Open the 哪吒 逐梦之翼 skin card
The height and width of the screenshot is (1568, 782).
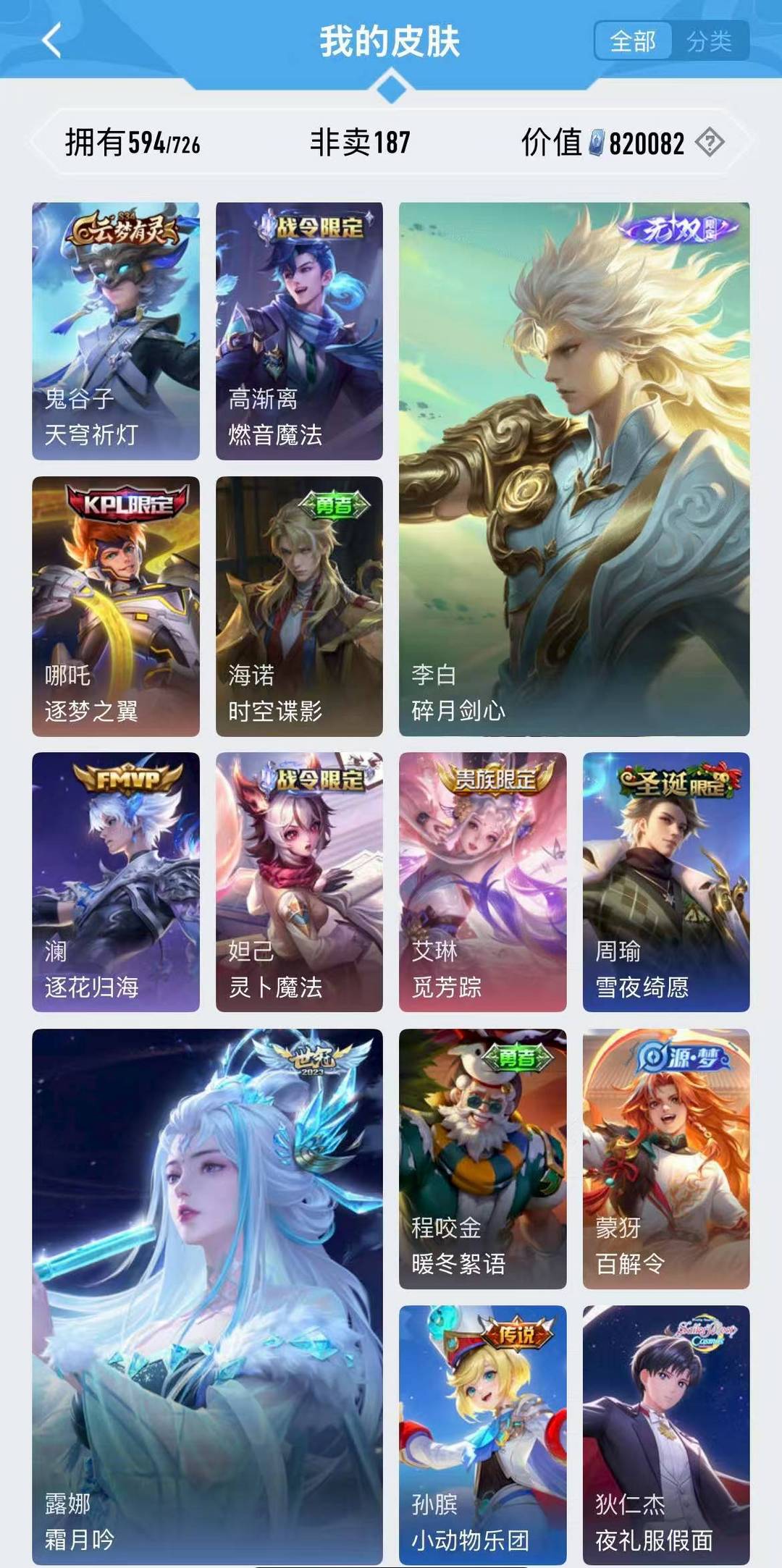(x=116, y=607)
